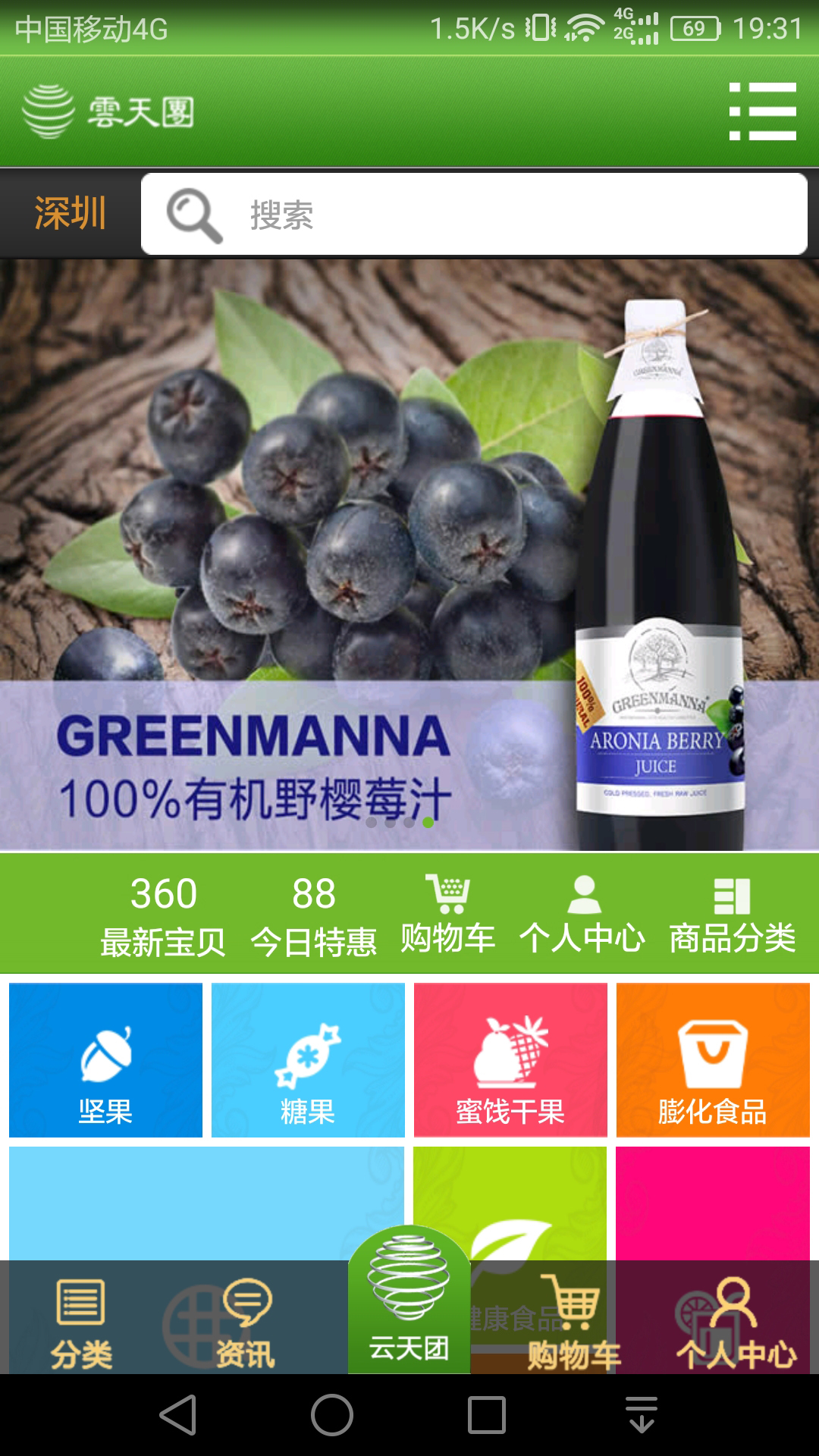This screenshot has width=819, height=1456.
Task: Go back with the system back button
Action: (x=178, y=1415)
